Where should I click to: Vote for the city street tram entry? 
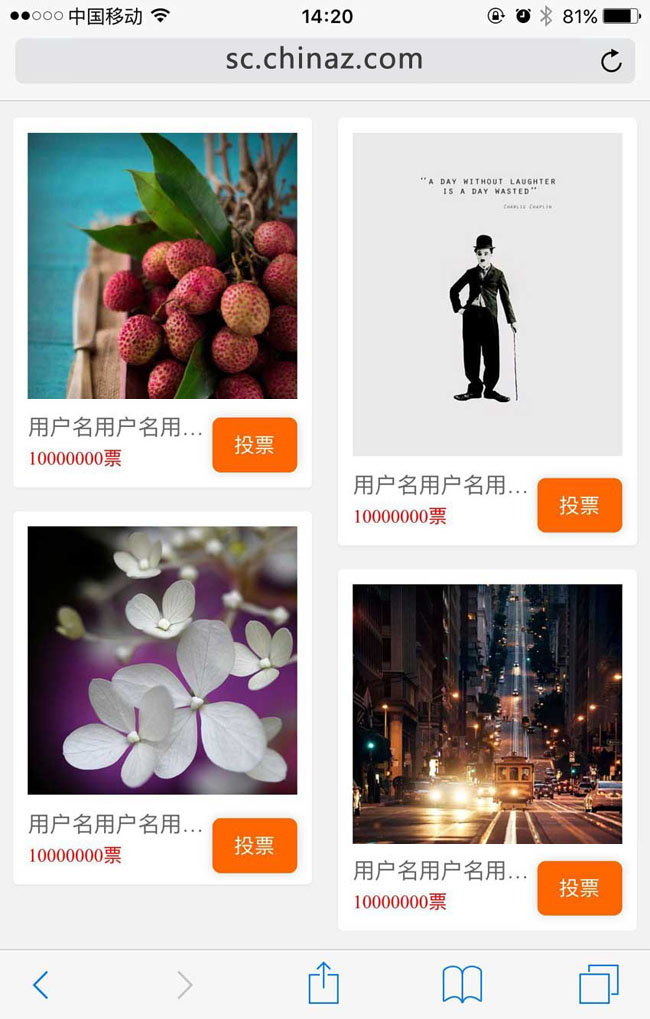(x=579, y=887)
